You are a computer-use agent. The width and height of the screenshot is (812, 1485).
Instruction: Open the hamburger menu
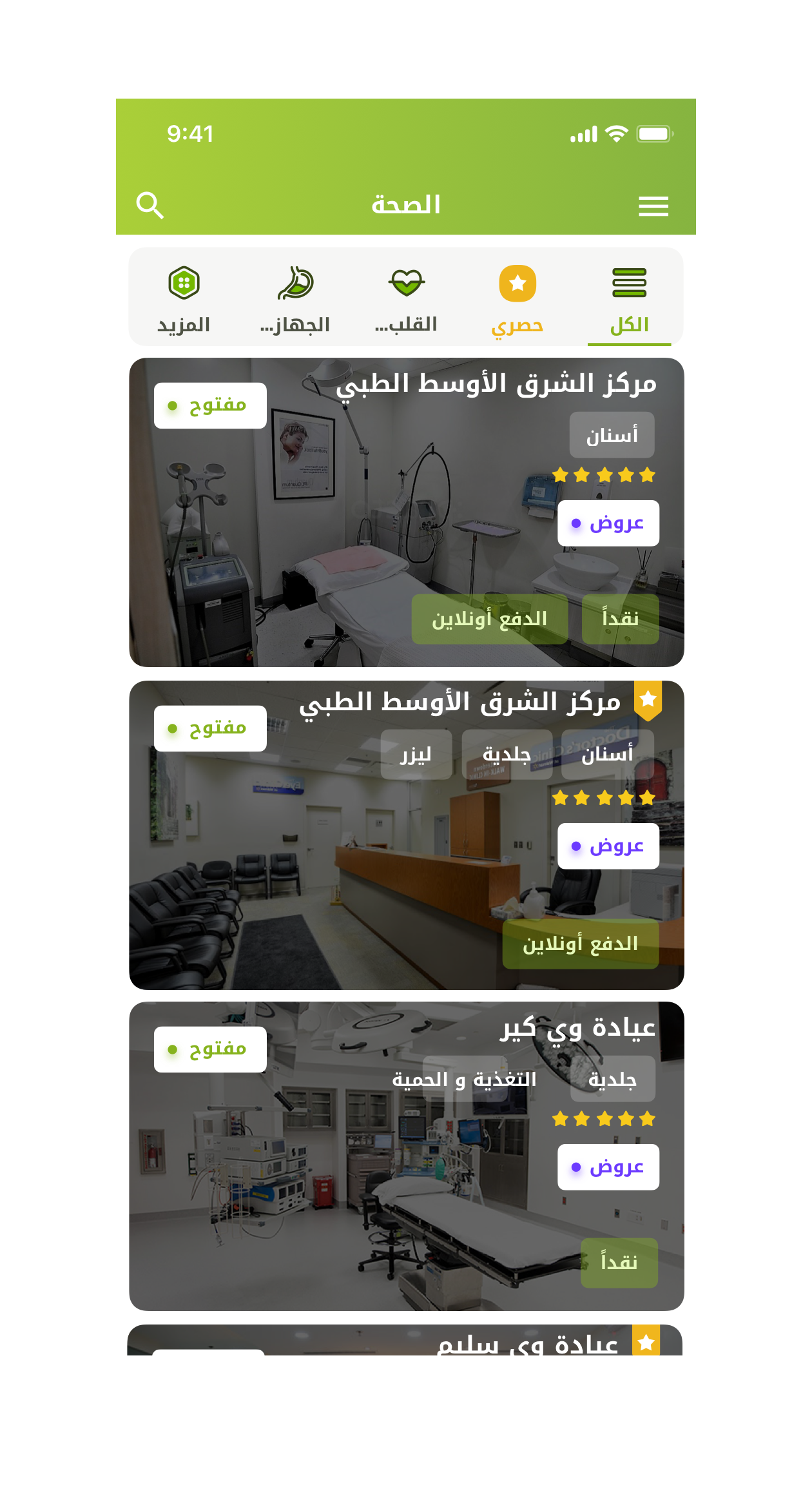click(653, 206)
